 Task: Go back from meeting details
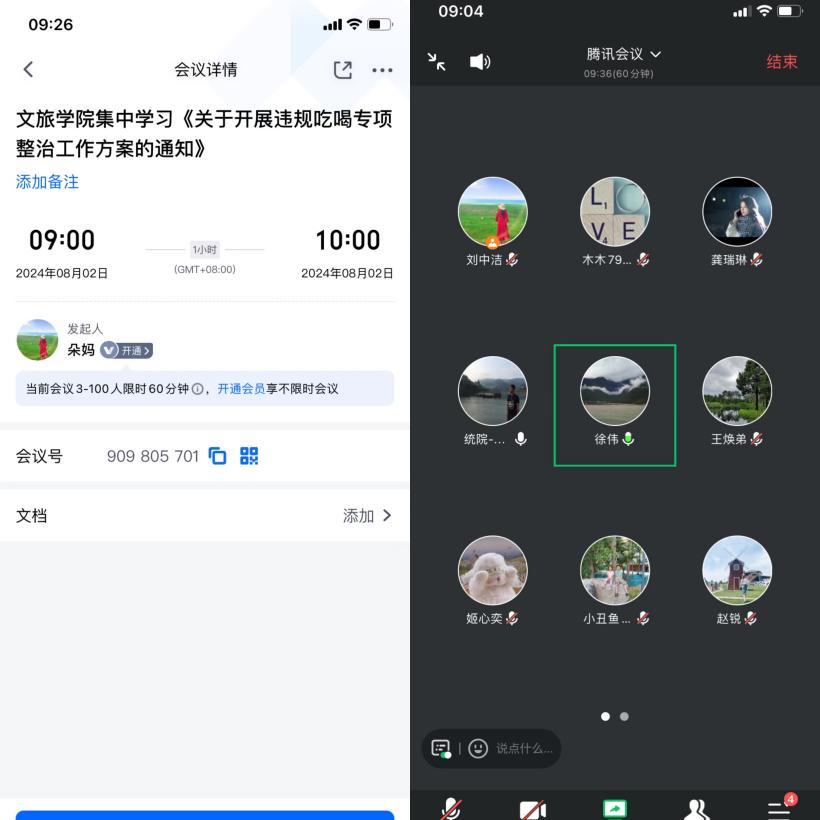click(x=28, y=69)
